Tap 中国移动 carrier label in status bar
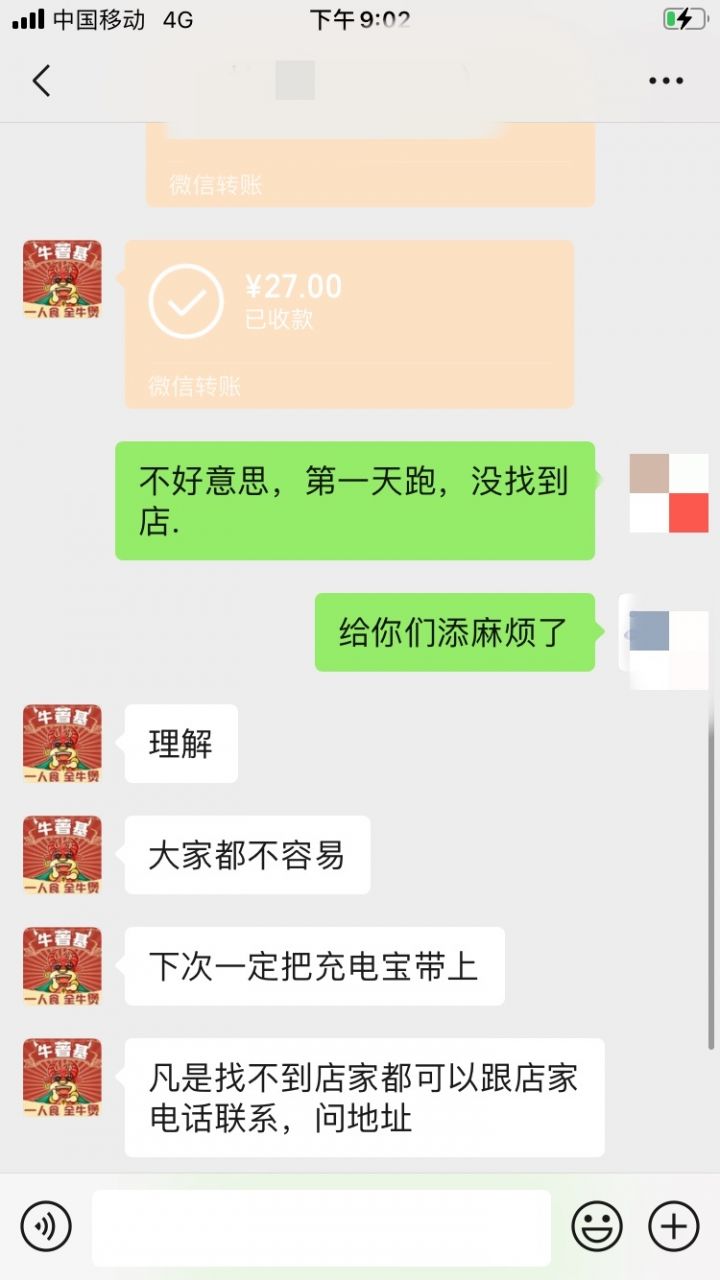The image size is (720, 1280). 100,18
